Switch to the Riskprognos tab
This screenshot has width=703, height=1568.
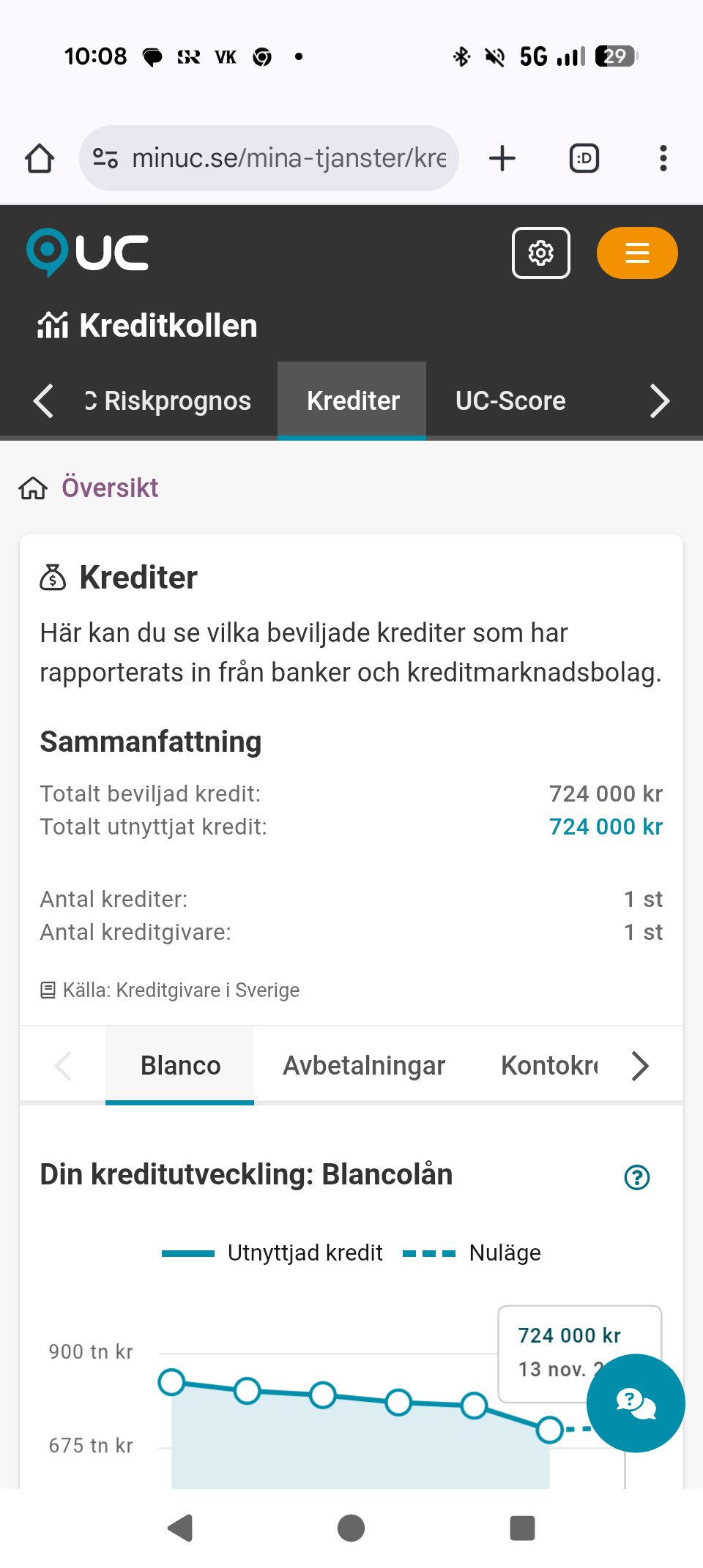click(x=176, y=401)
